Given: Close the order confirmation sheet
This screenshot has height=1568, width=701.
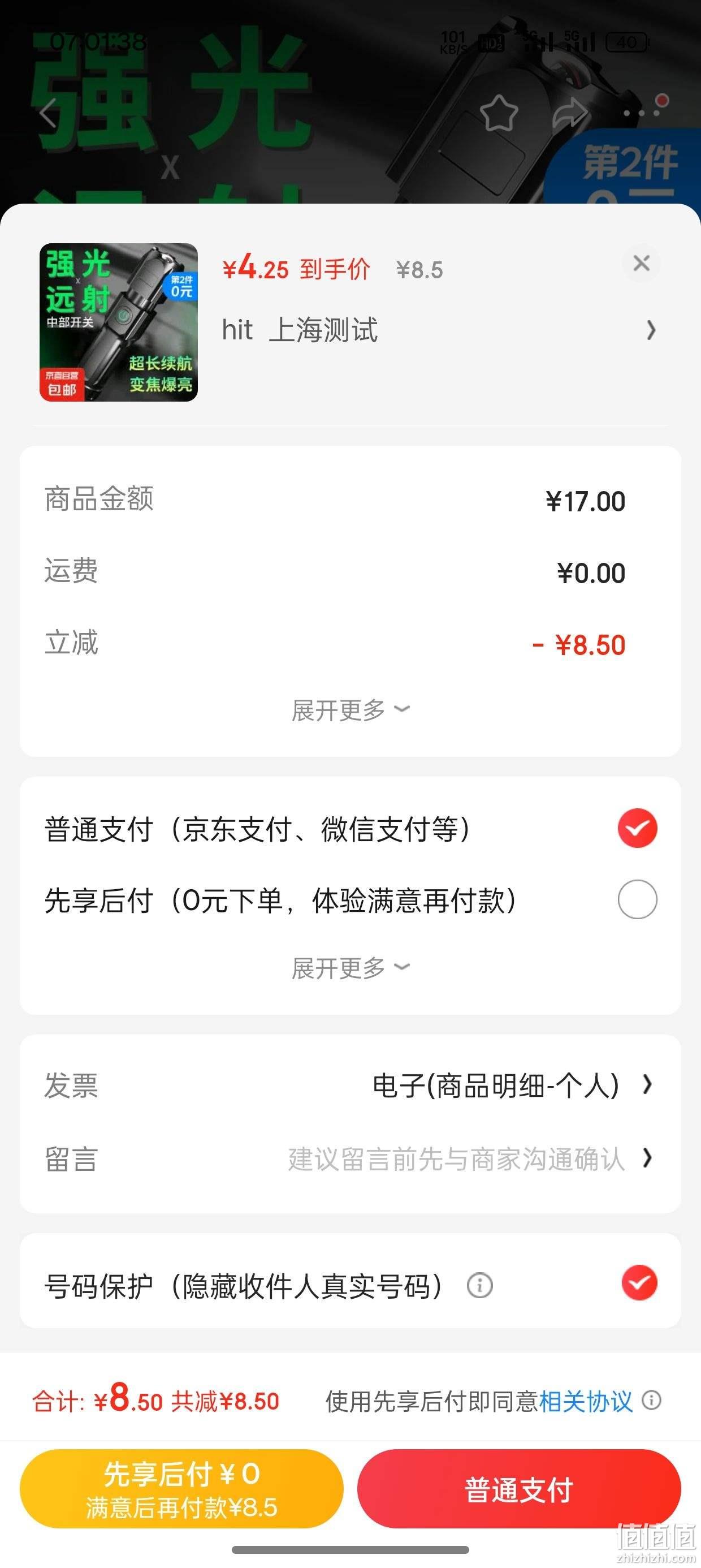Looking at the screenshot, I should pos(642,264).
